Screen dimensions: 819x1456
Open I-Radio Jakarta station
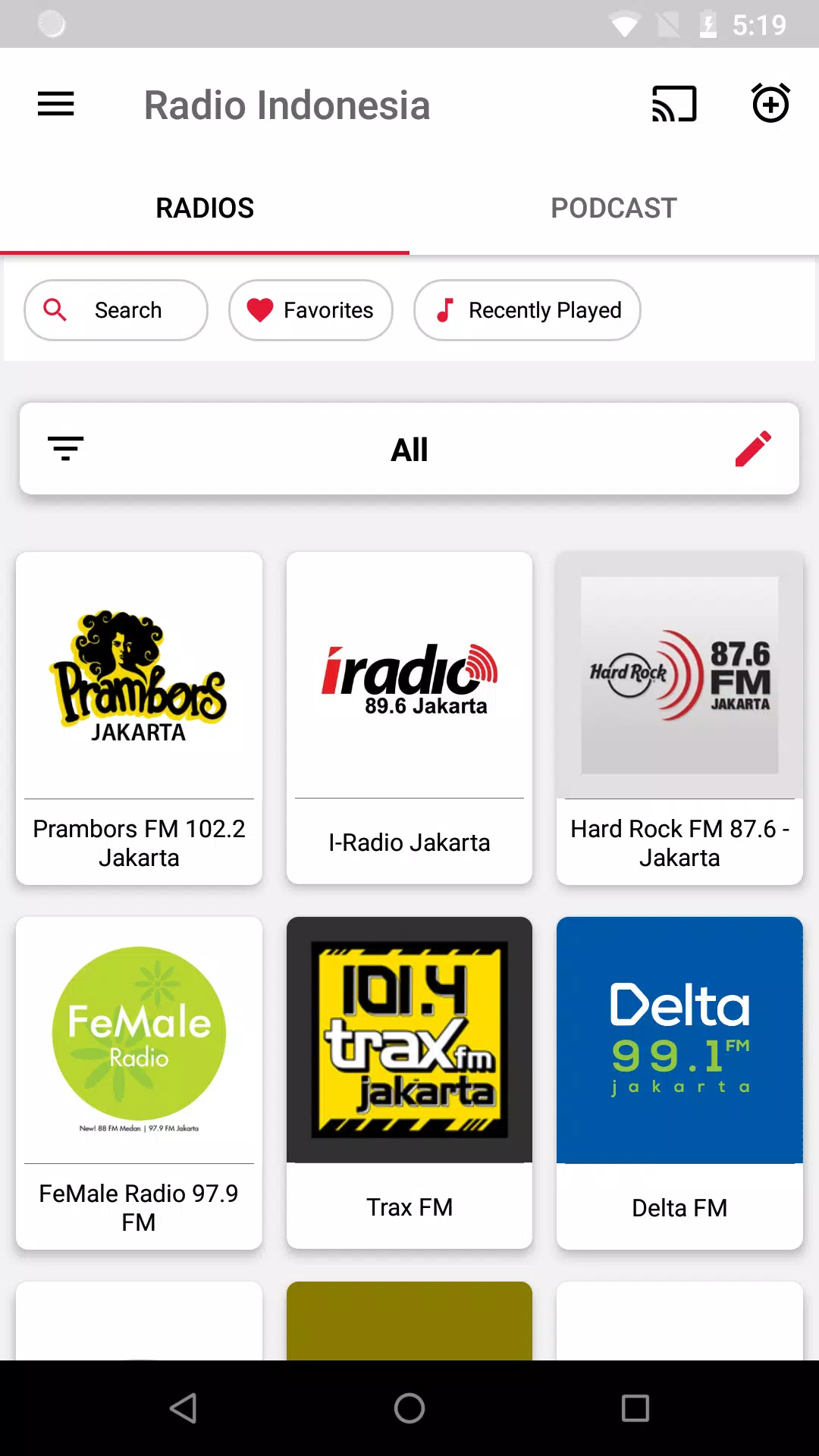coord(409,718)
